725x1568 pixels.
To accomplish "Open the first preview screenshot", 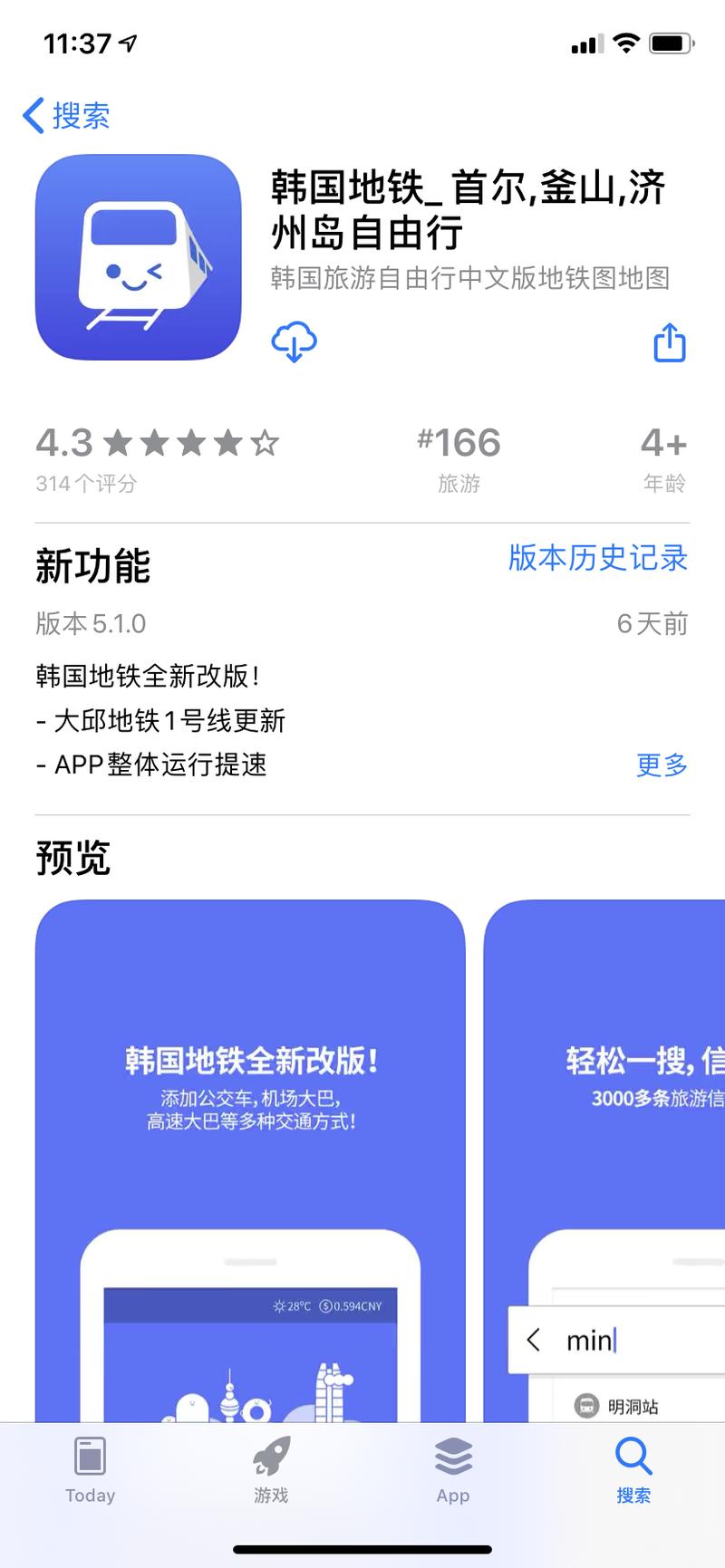I will coord(250,1159).
